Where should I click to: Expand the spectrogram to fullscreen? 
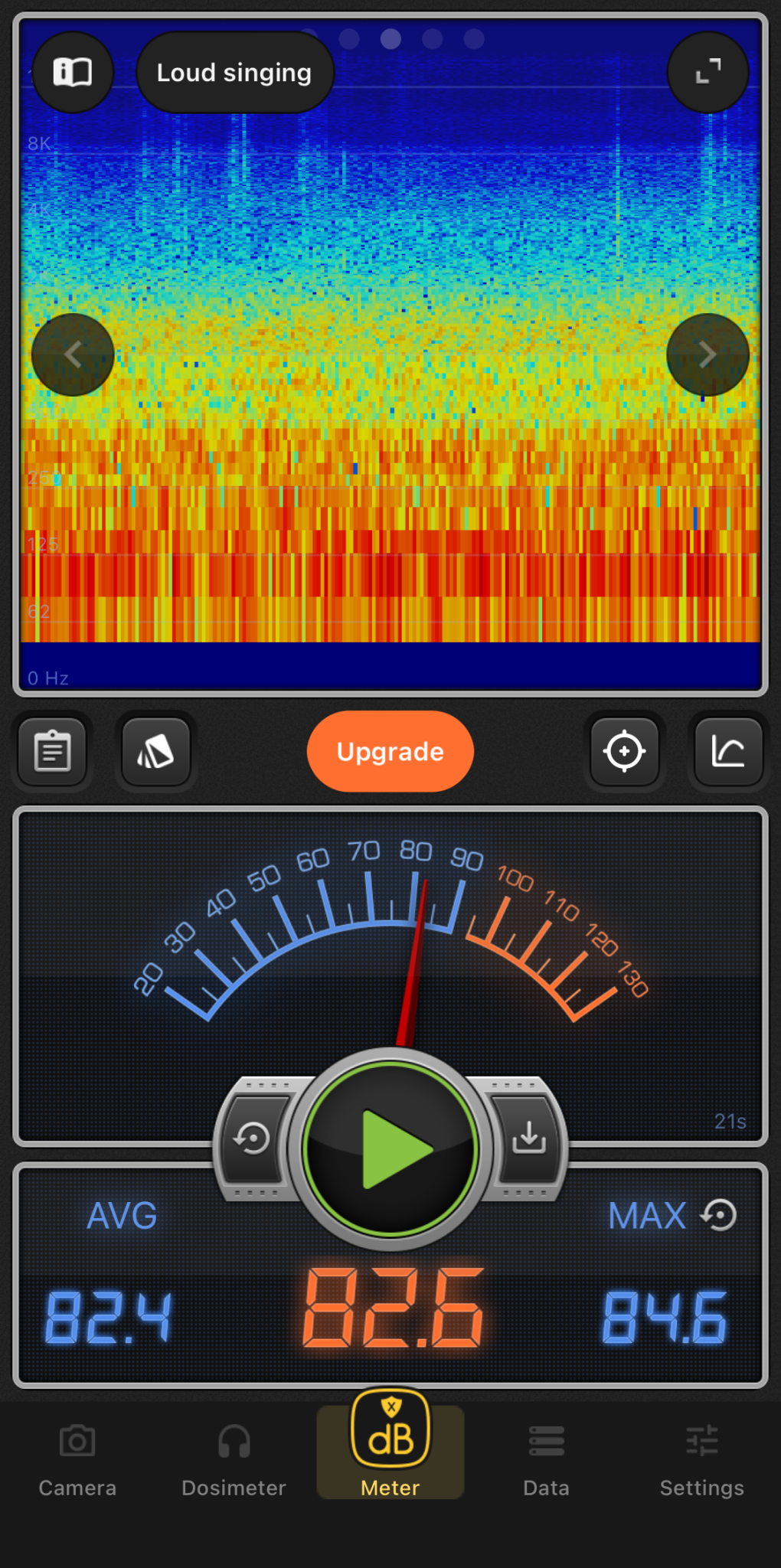[707, 73]
